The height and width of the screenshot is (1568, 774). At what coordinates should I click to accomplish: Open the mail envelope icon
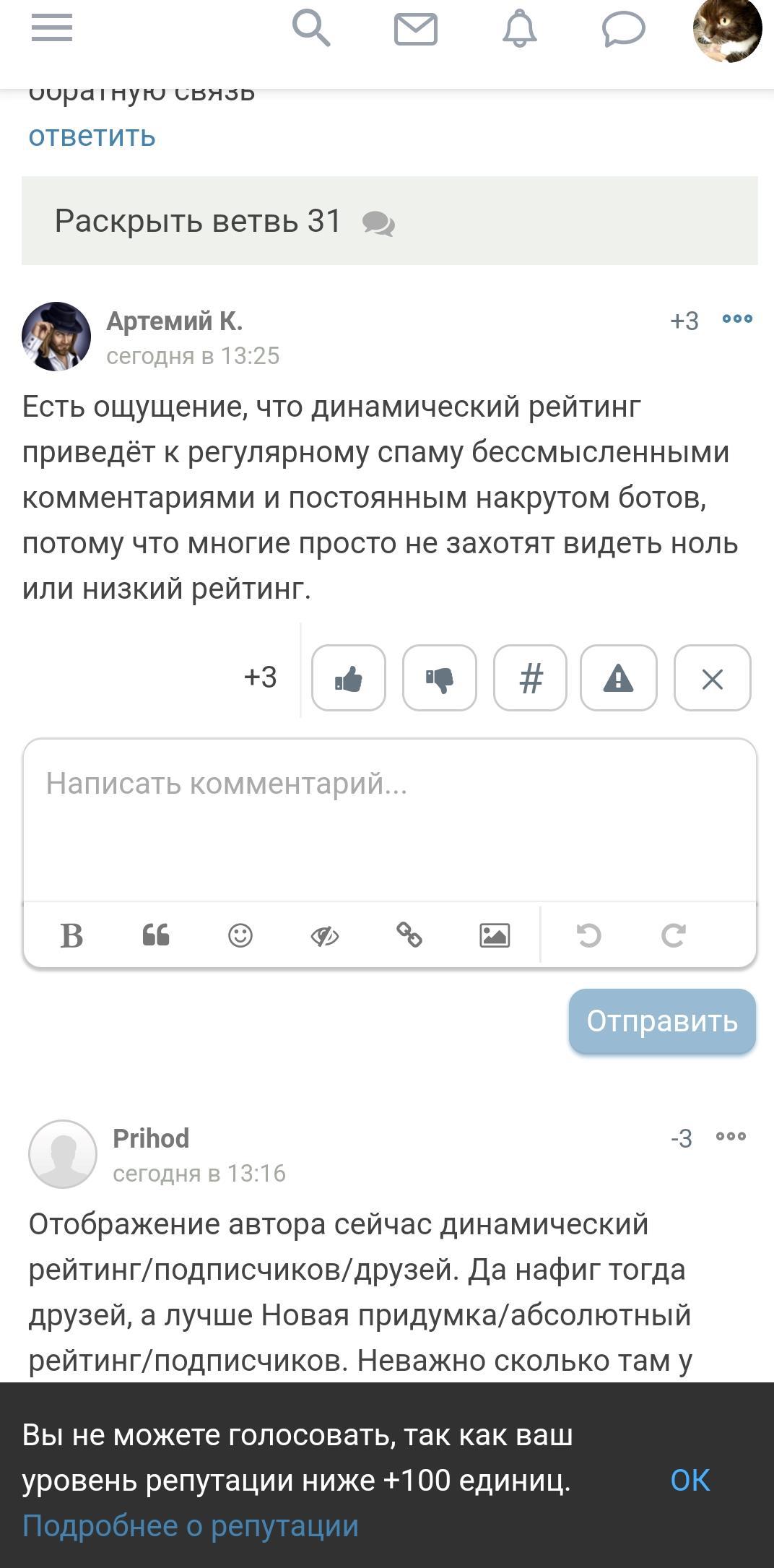coord(415,30)
